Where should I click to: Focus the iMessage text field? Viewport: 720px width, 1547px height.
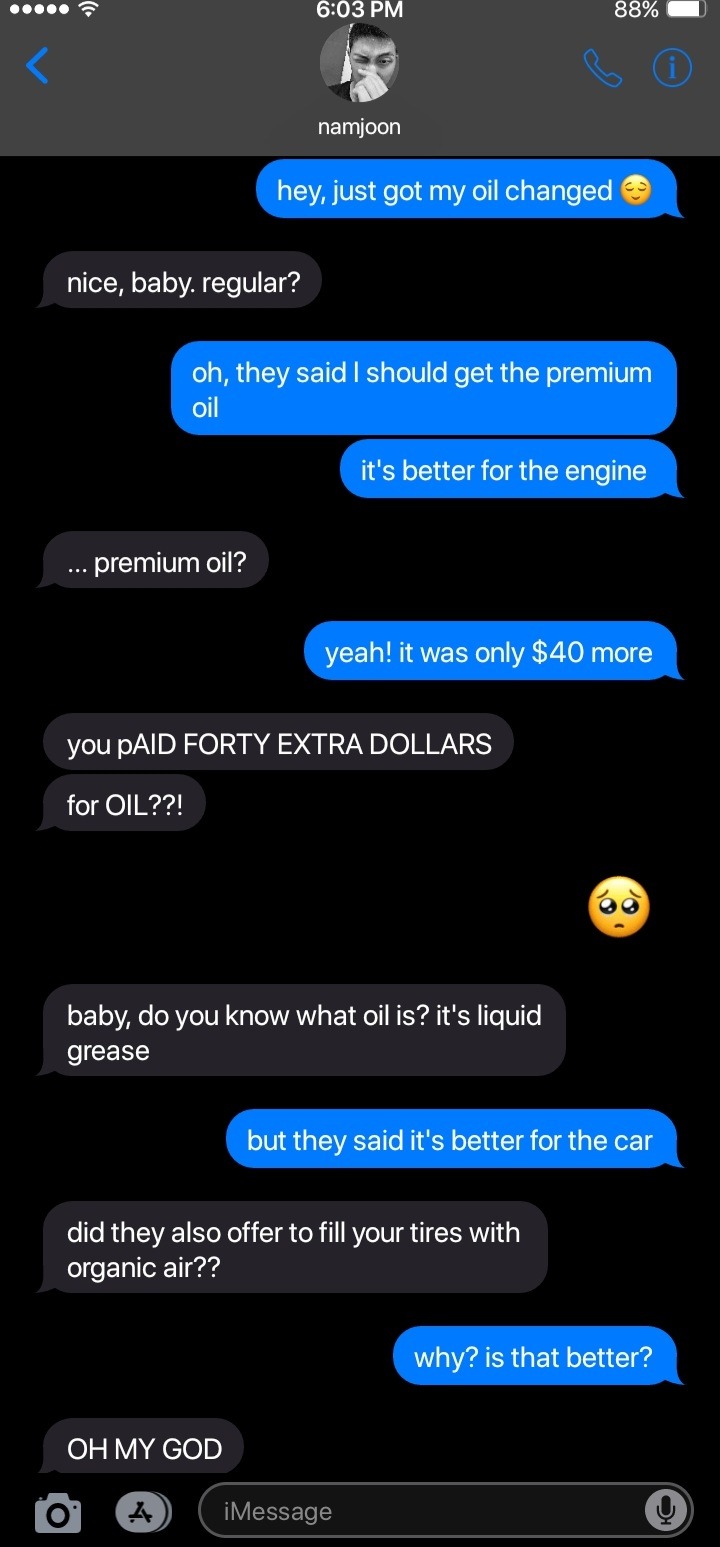[420, 1511]
